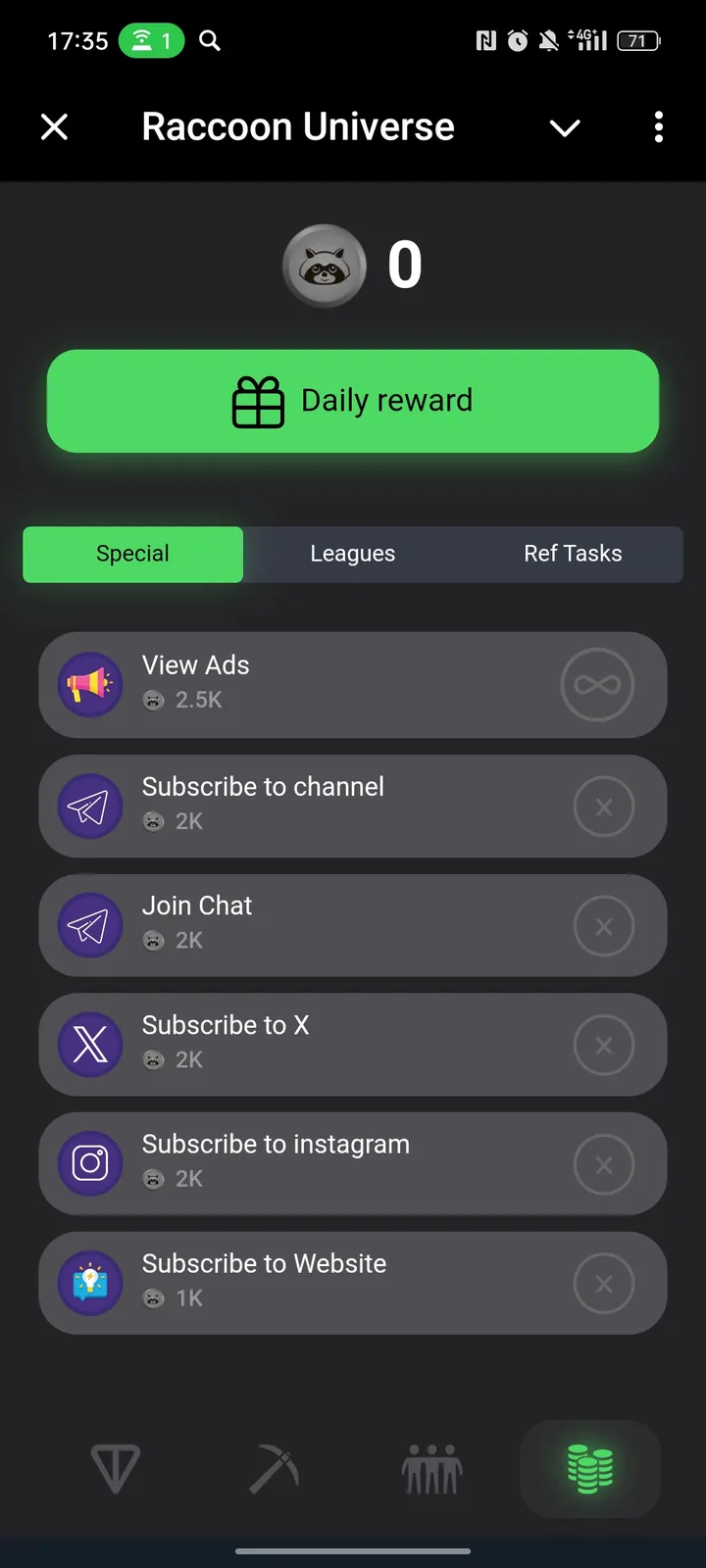Open the Subscribe to Website task
The image size is (706, 1568).
353,1283
